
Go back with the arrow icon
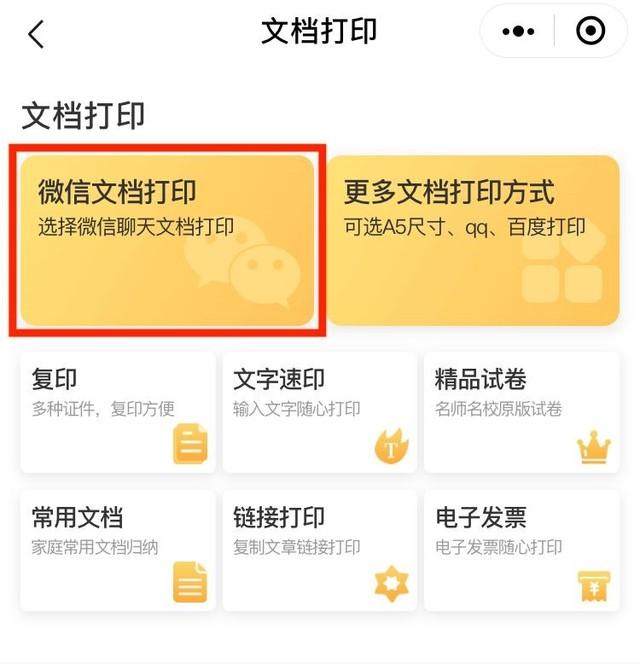36,33
